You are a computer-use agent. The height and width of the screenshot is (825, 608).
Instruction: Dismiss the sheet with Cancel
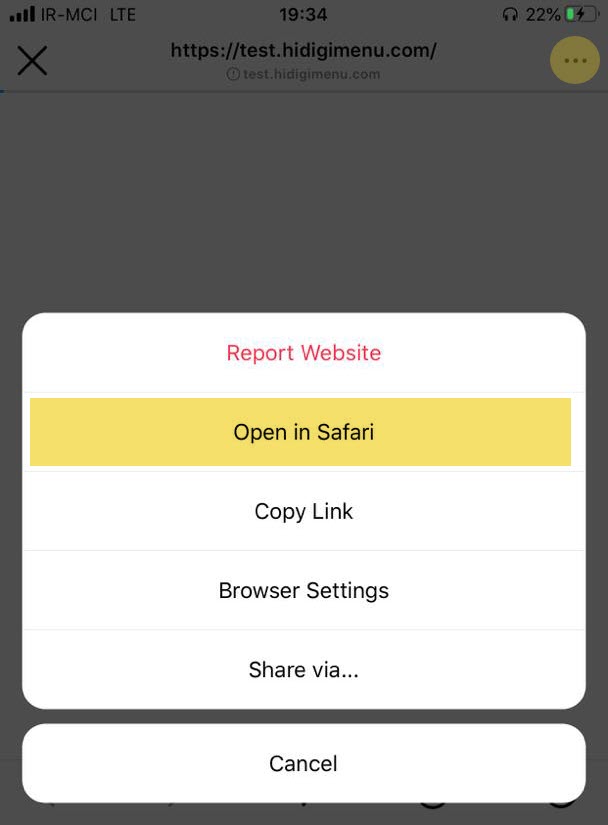pos(303,763)
